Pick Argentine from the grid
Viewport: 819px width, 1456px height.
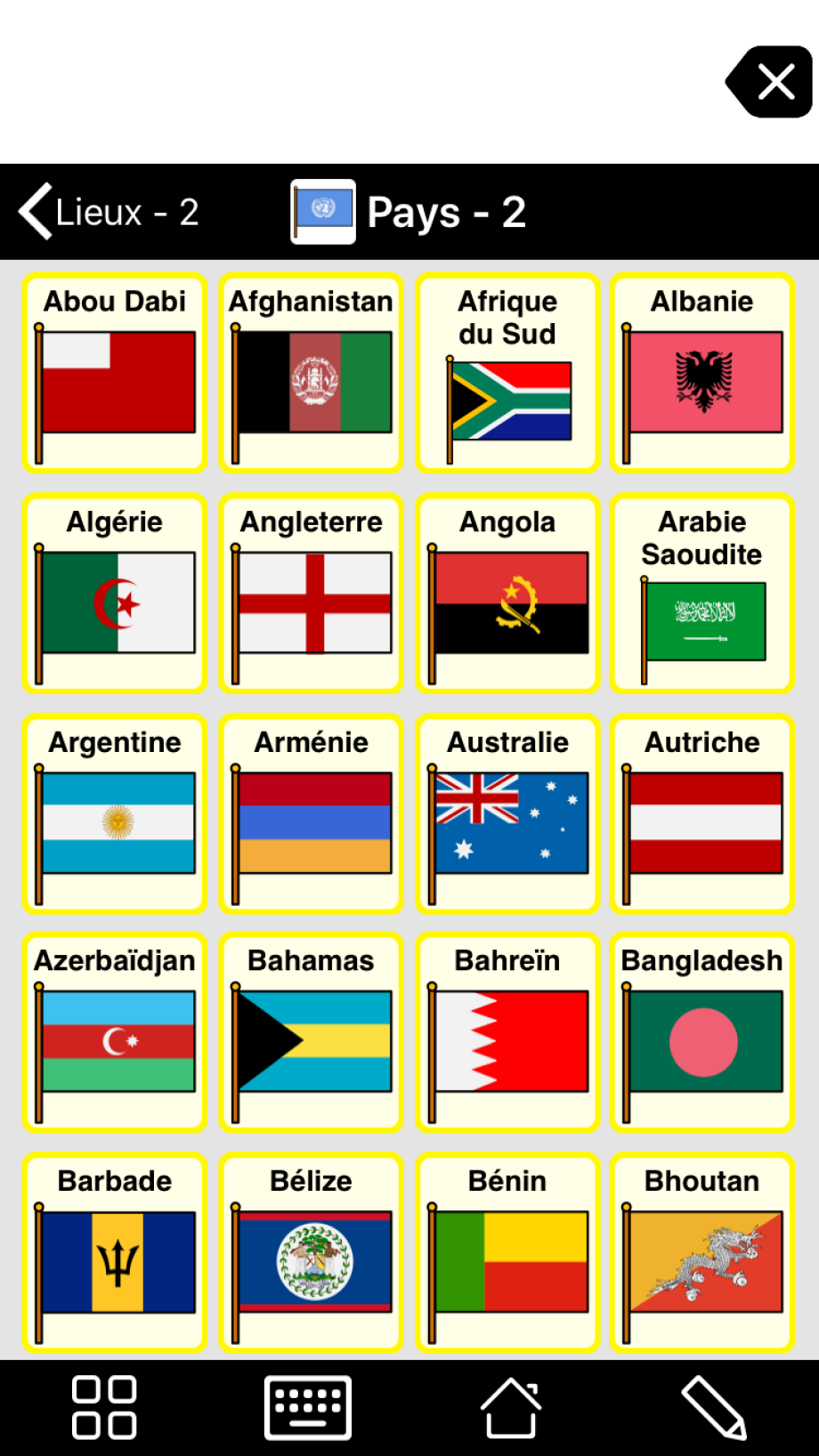(115, 813)
